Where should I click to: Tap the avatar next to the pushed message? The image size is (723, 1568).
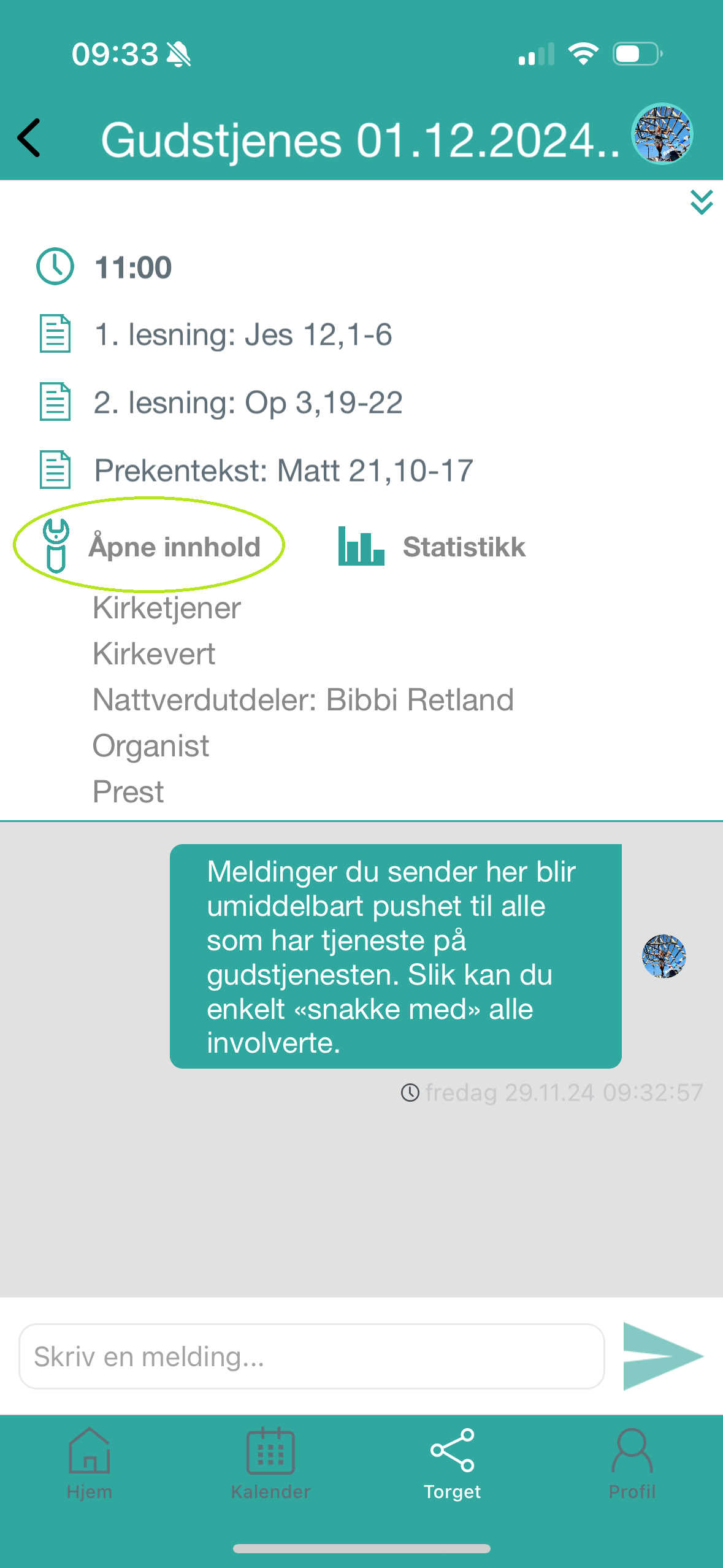tap(664, 957)
